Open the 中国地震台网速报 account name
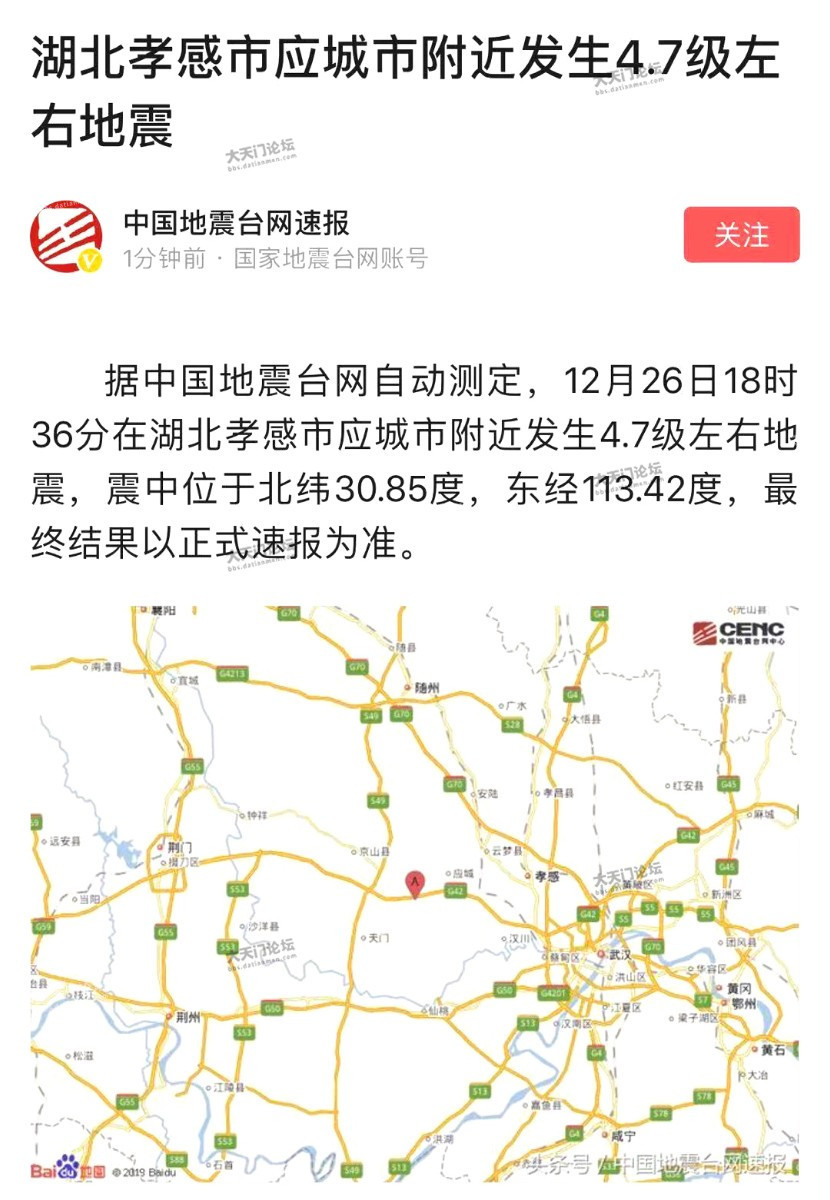This screenshot has width=830, height=1200. point(236,221)
